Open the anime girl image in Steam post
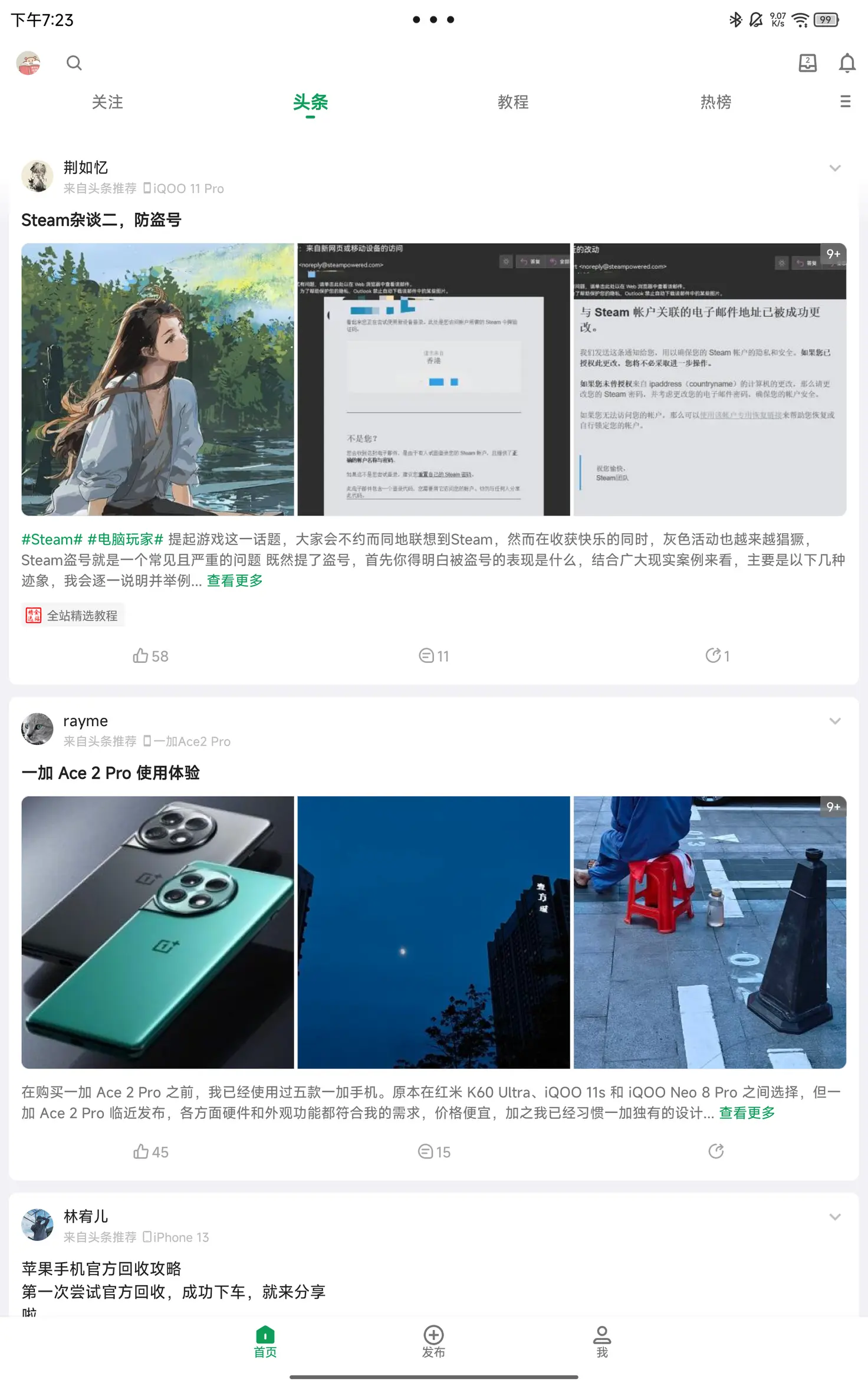This screenshot has height=1389, width=868. click(x=157, y=379)
